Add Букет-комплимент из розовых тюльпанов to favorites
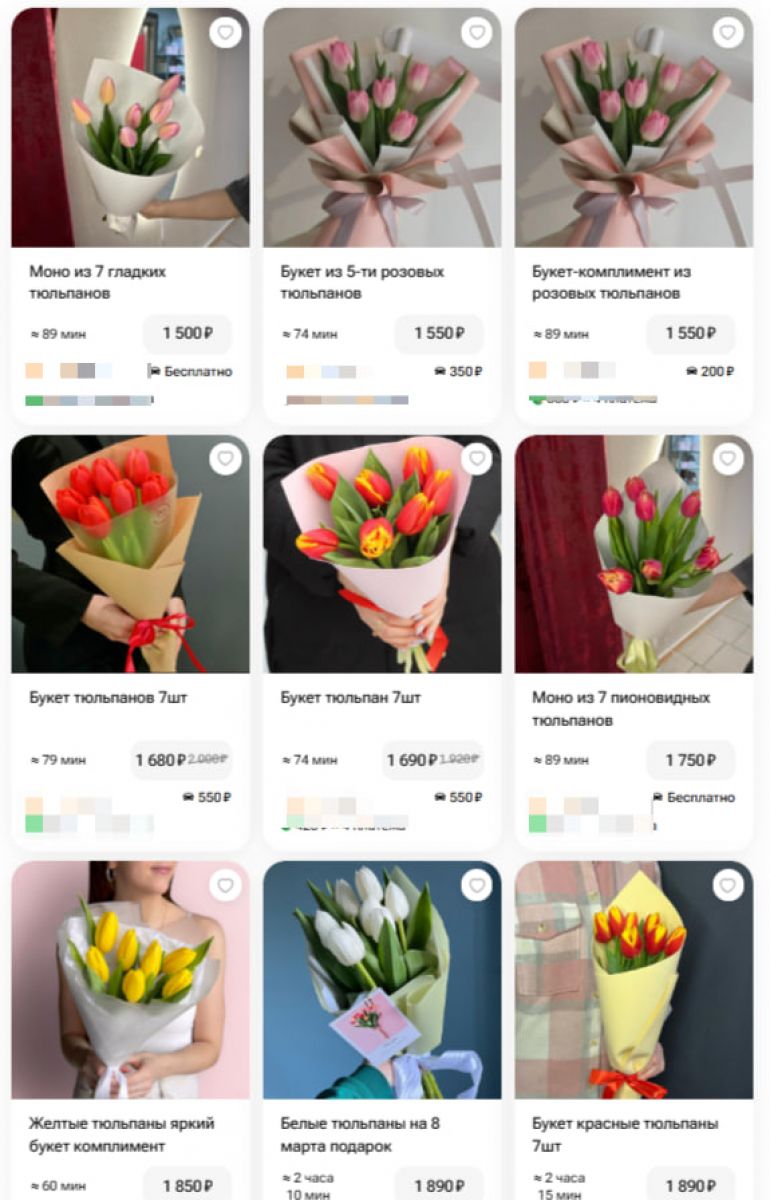Screen dimensions: 770x1200 (728, 33)
